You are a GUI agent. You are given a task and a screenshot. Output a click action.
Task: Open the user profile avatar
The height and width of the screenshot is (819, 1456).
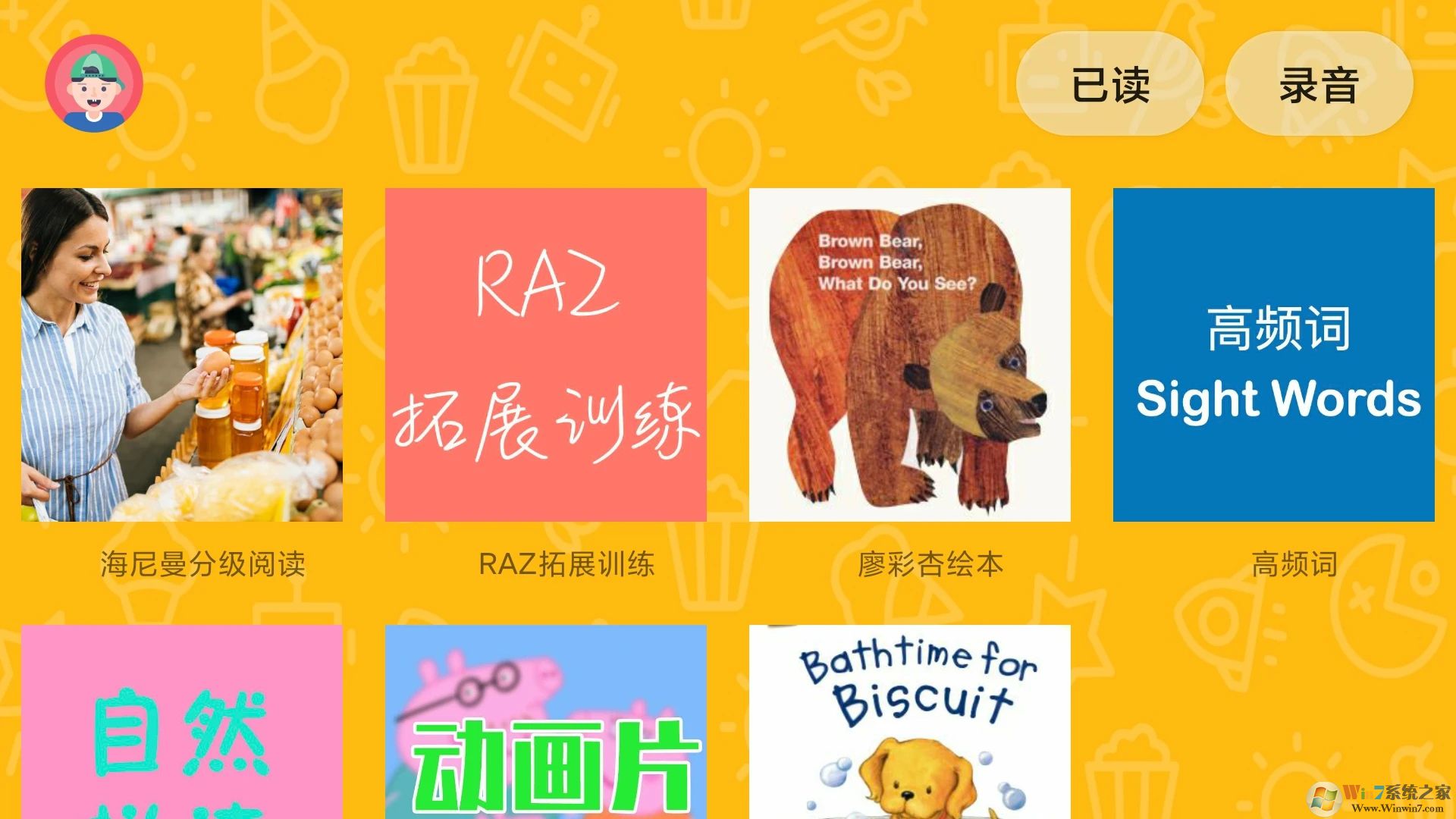click(x=94, y=83)
